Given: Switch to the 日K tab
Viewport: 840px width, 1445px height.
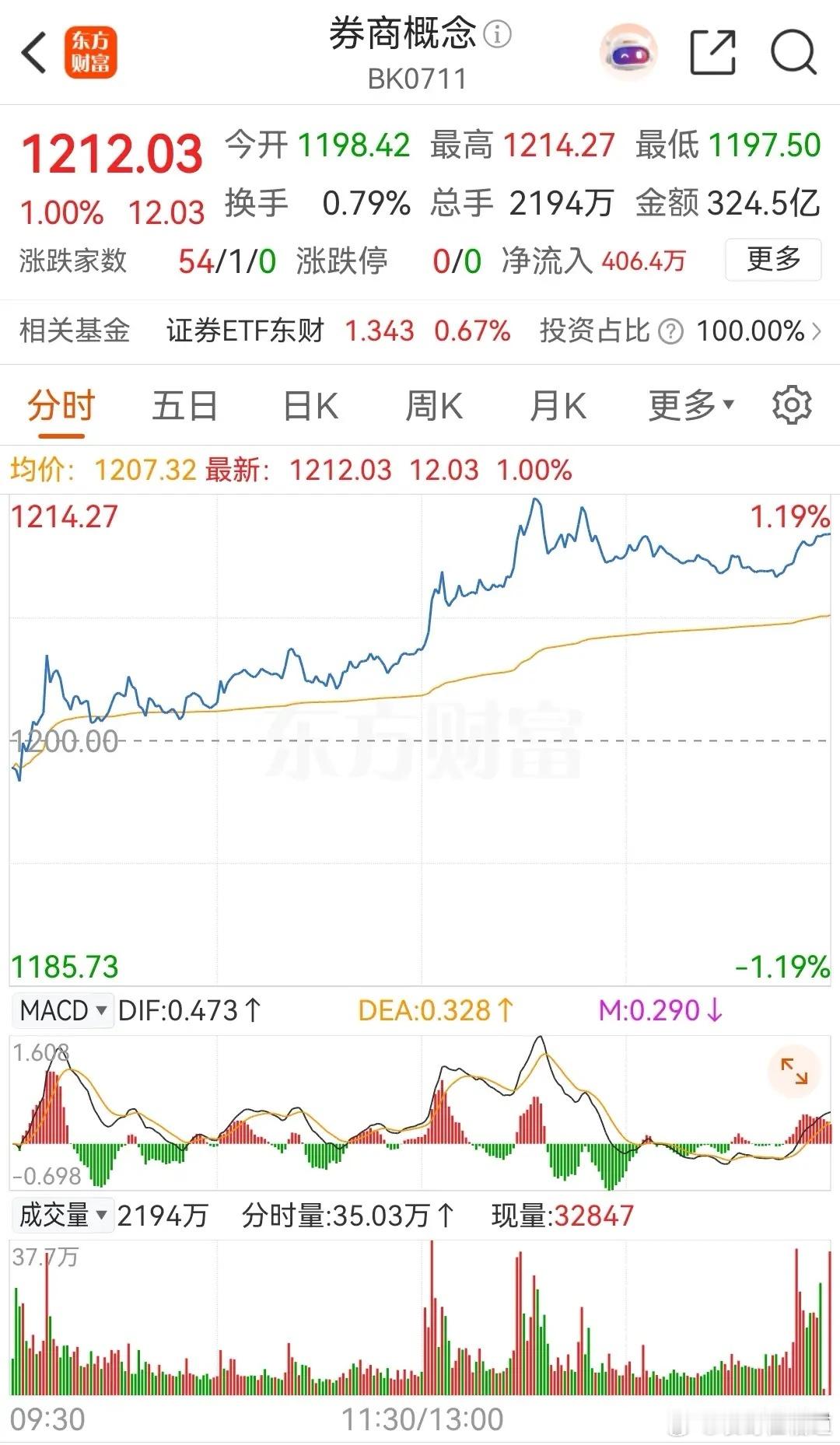Looking at the screenshot, I should click(x=310, y=406).
